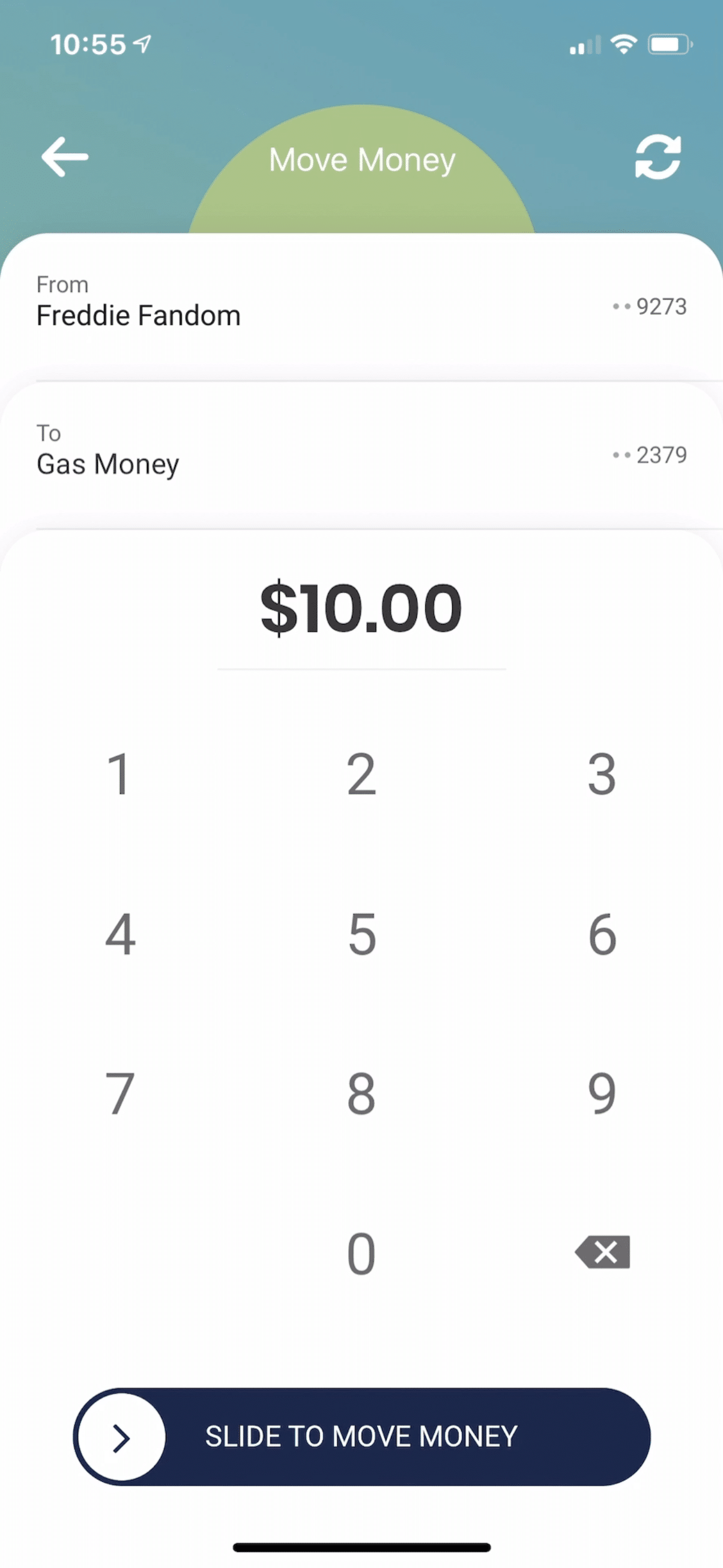
Task: Enter digit 7 on the keypad
Action: (x=119, y=1094)
